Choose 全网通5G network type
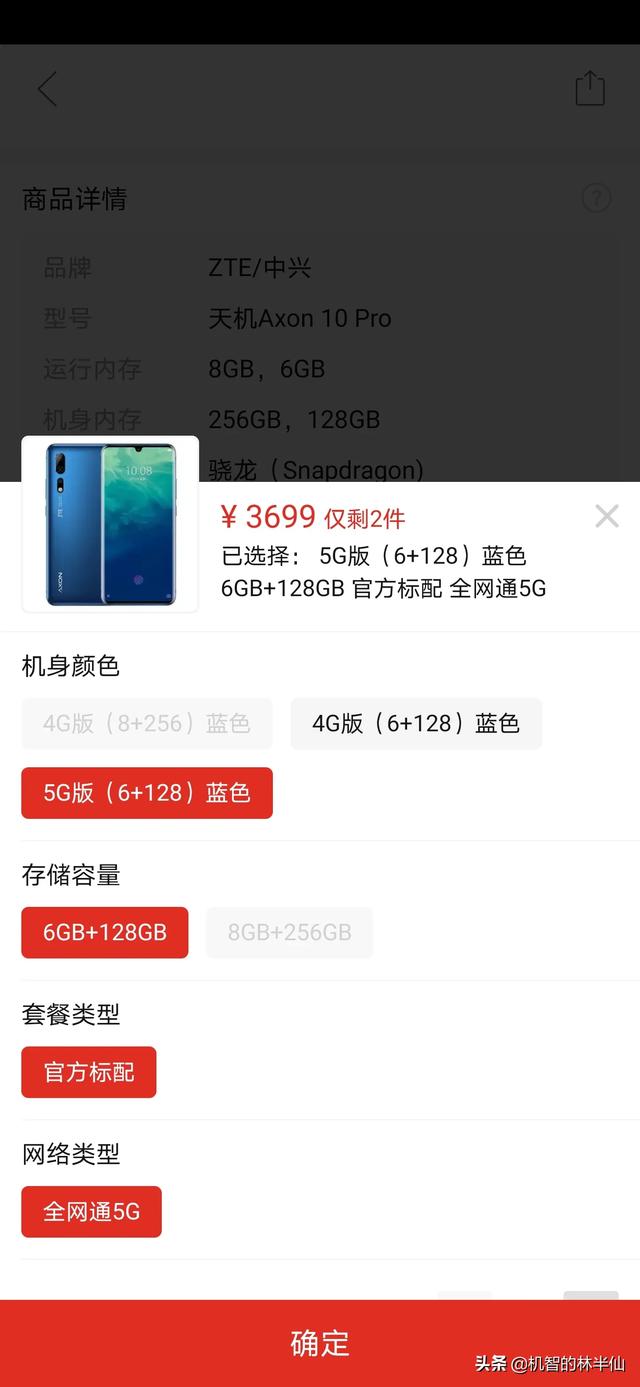Screen dimensions: 640x1387 (91, 1212)
